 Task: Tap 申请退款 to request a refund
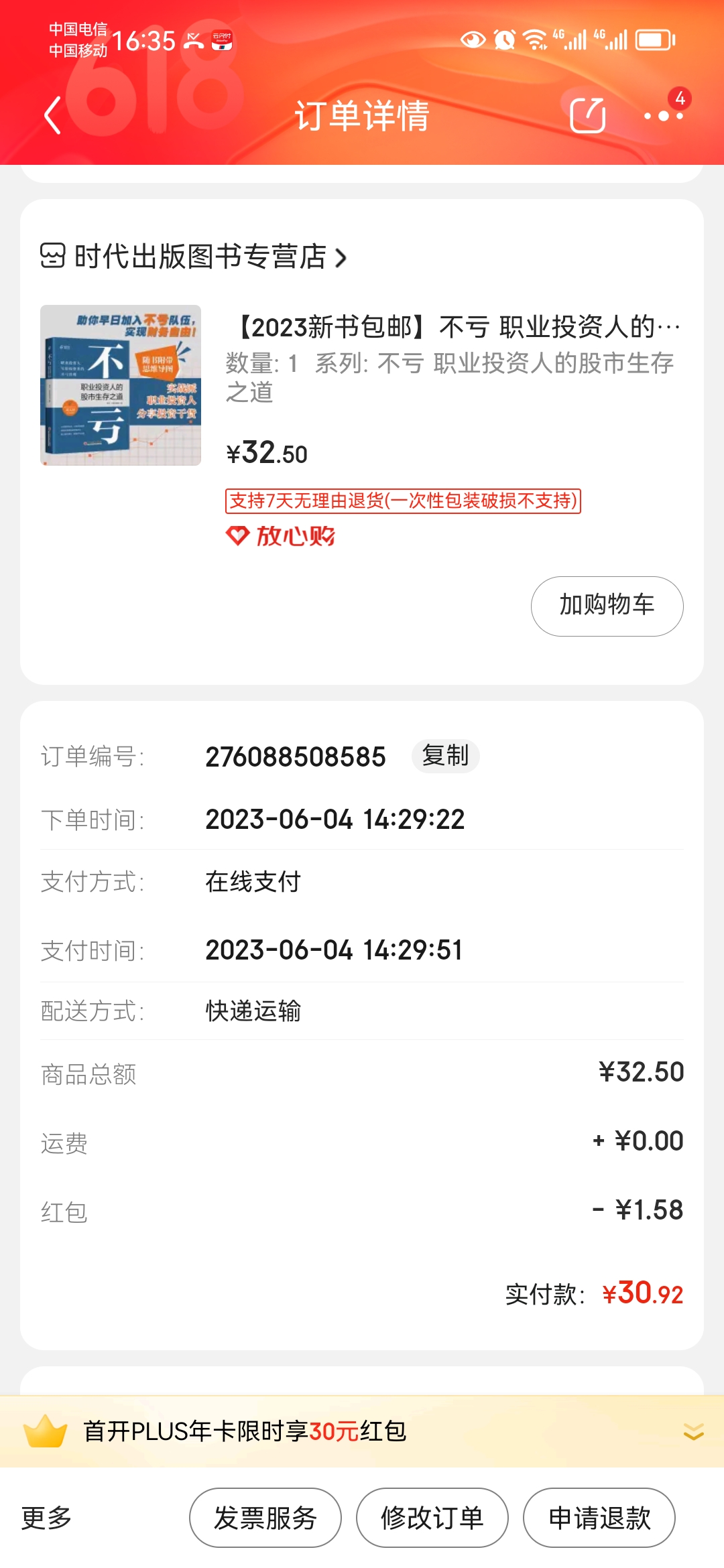click(x=599, y=1518)
